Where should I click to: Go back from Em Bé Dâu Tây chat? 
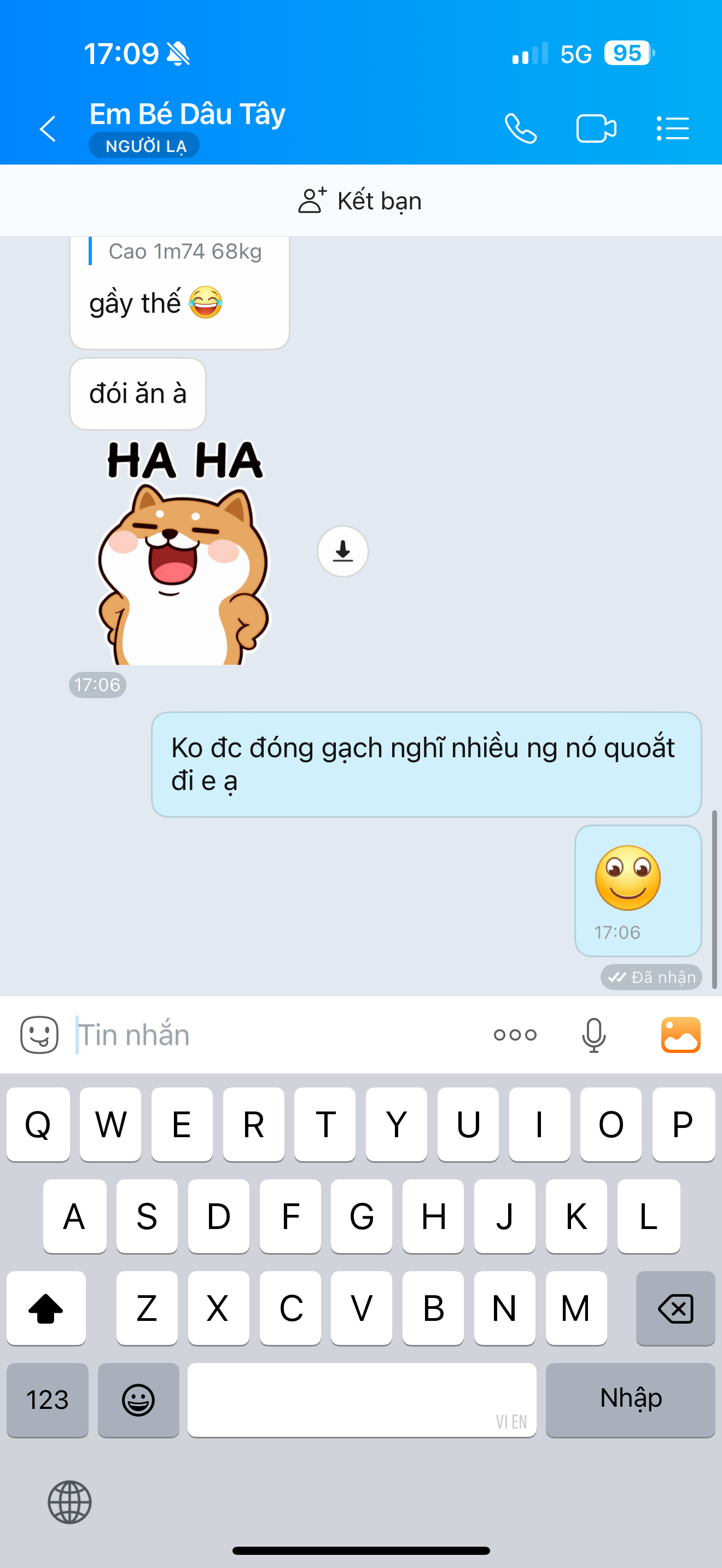(48, 129)
